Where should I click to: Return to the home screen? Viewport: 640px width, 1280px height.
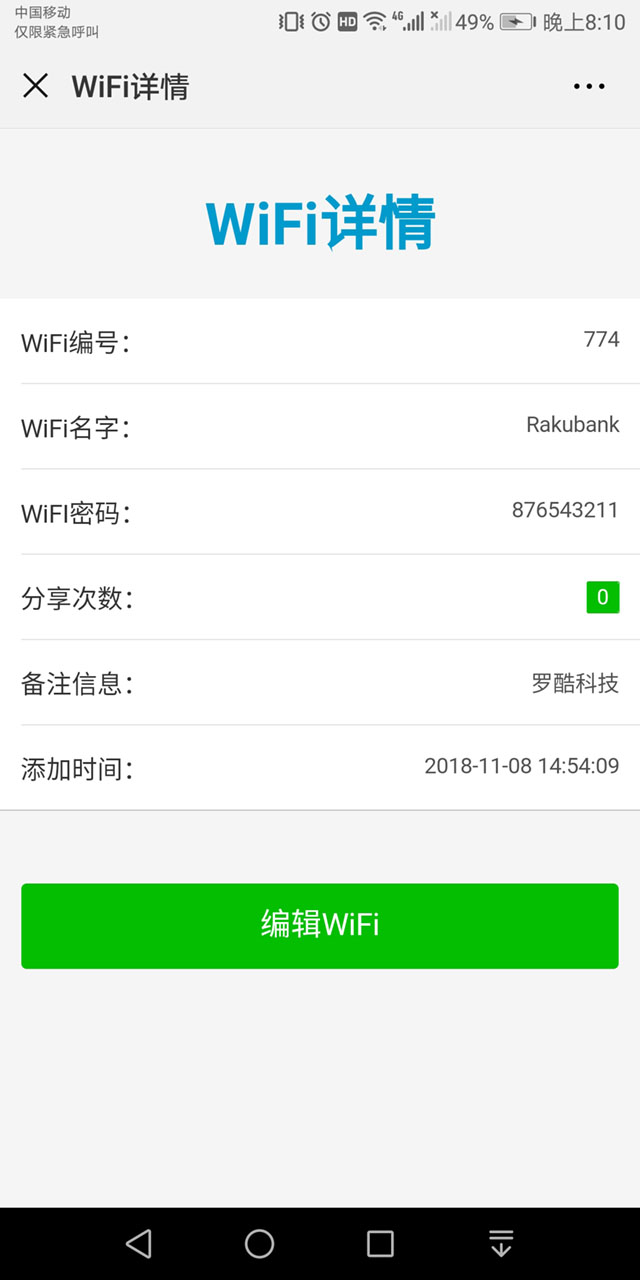pos(260,1243)
